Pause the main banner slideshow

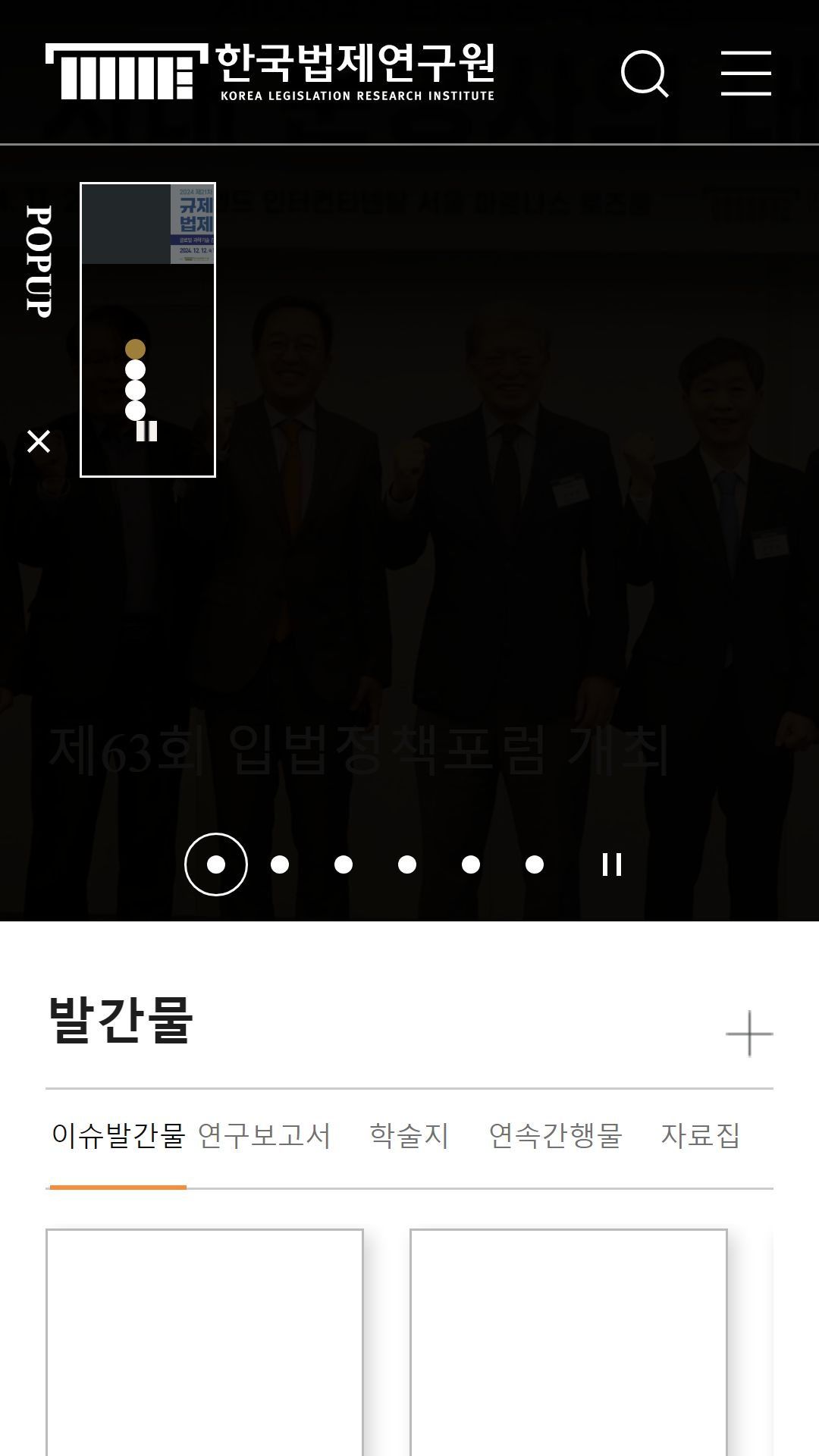click(612, 864)
